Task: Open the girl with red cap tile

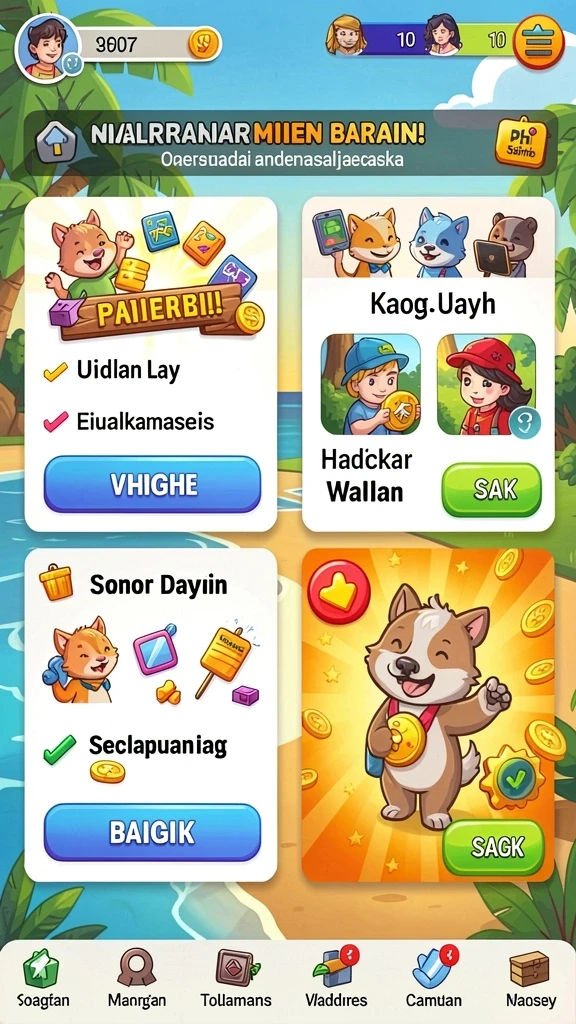Action: tap(486, 384)
